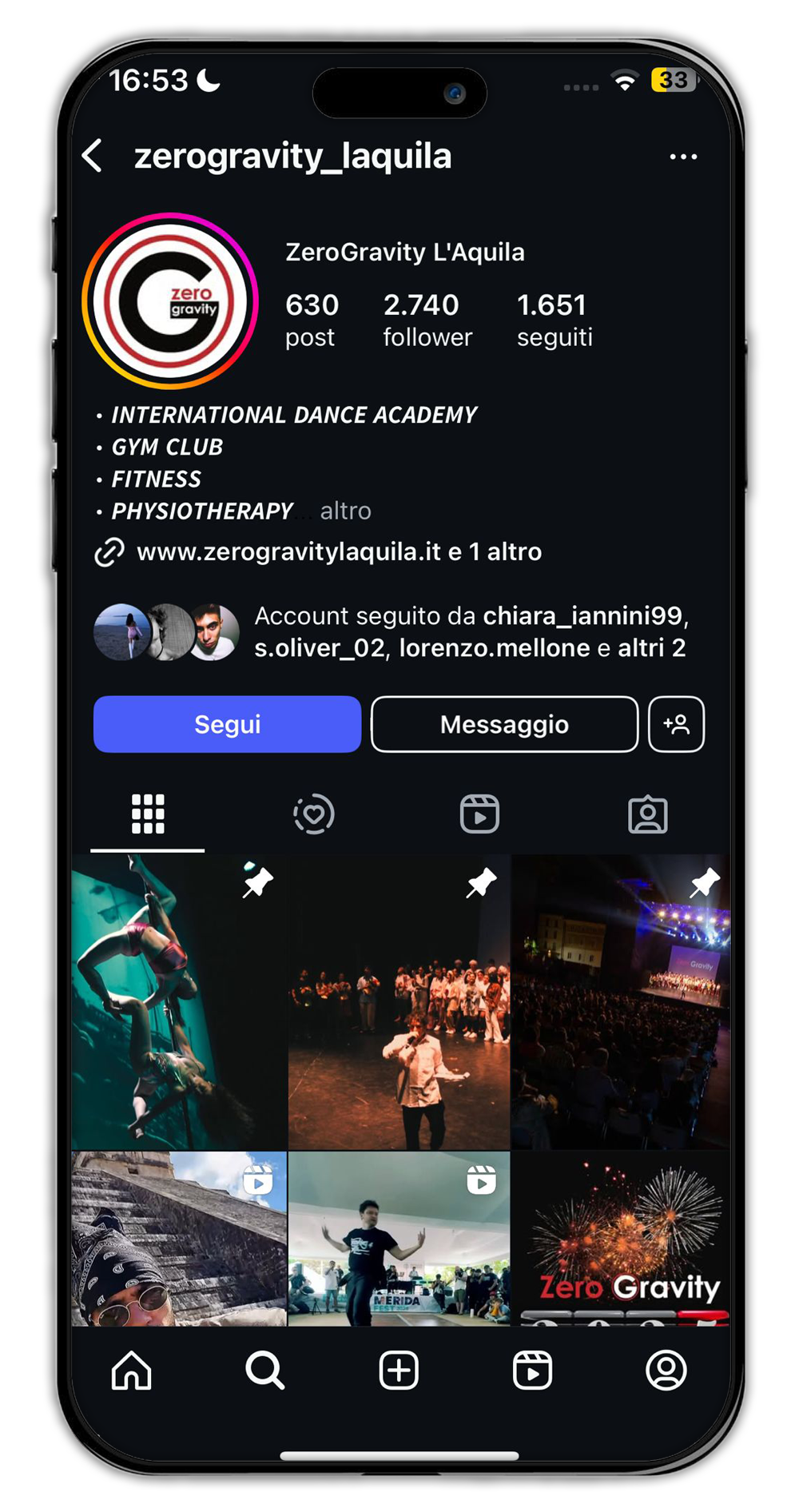Screen dimensions: 799x1512
Task: Open the pinned aerial pole dancers post
Action: pyautogui.click(x=178, y=1001)
